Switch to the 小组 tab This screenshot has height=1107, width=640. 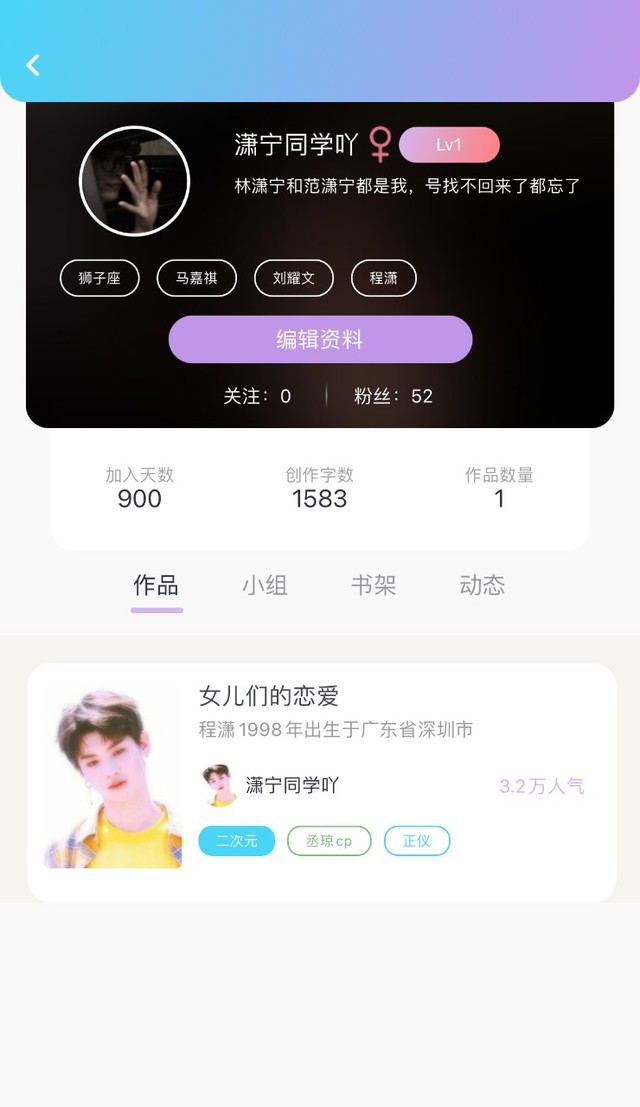[265, 586]
